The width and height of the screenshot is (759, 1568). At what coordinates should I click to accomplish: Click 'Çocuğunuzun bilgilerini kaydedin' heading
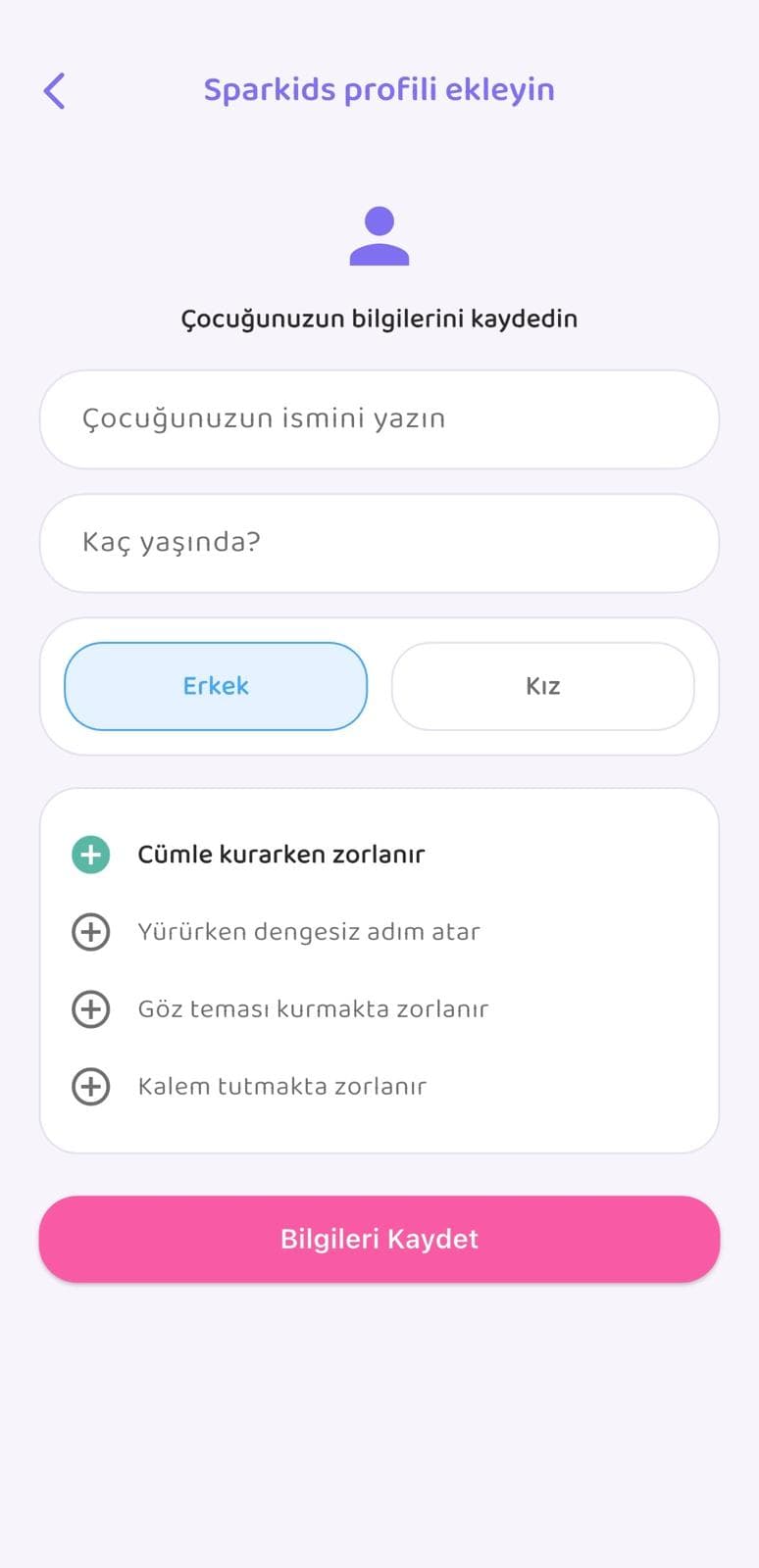click(x=379, y=318)
